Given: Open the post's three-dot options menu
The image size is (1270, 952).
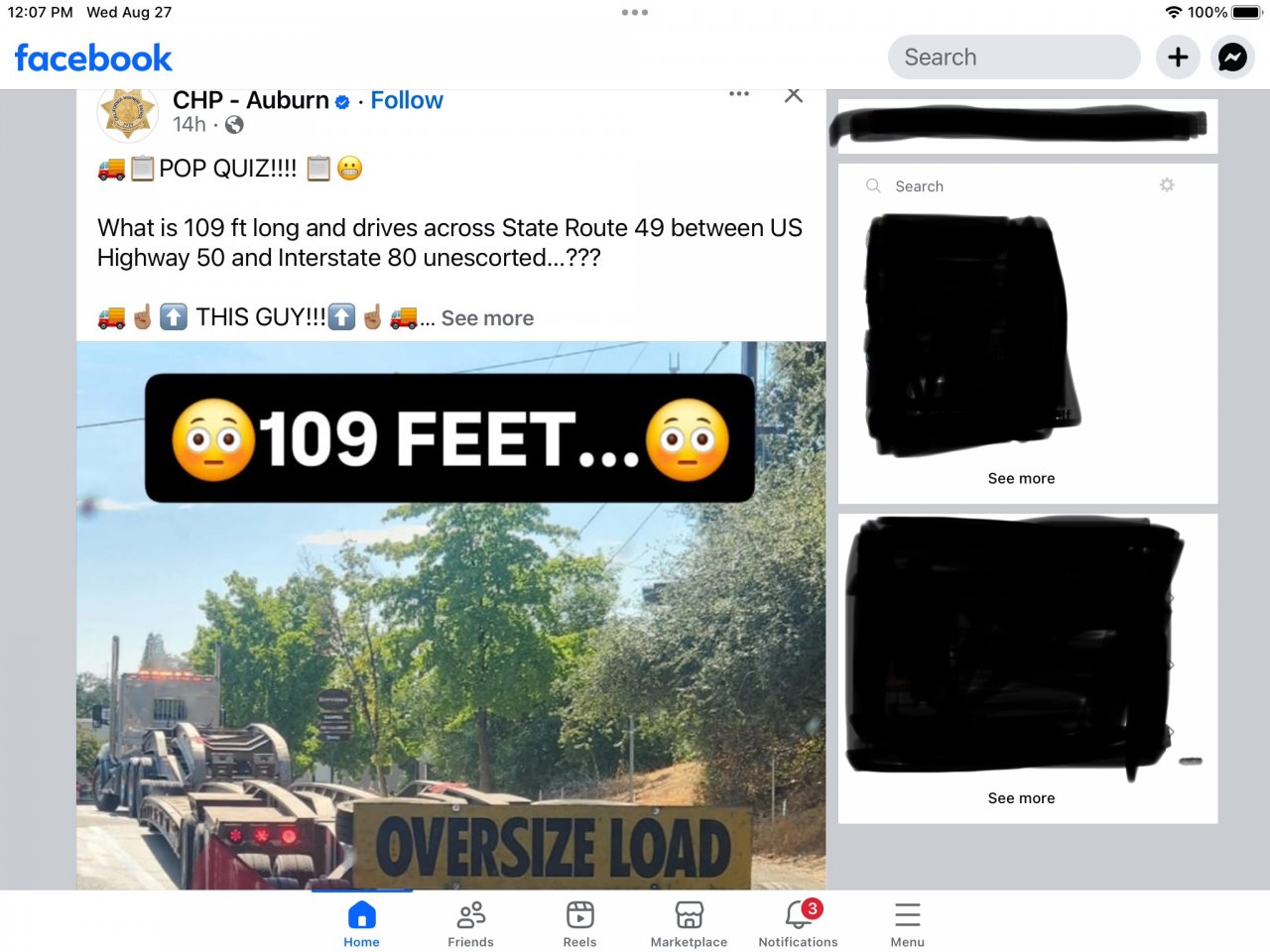Looking at the screenshot, I should (x=738, y=95).
